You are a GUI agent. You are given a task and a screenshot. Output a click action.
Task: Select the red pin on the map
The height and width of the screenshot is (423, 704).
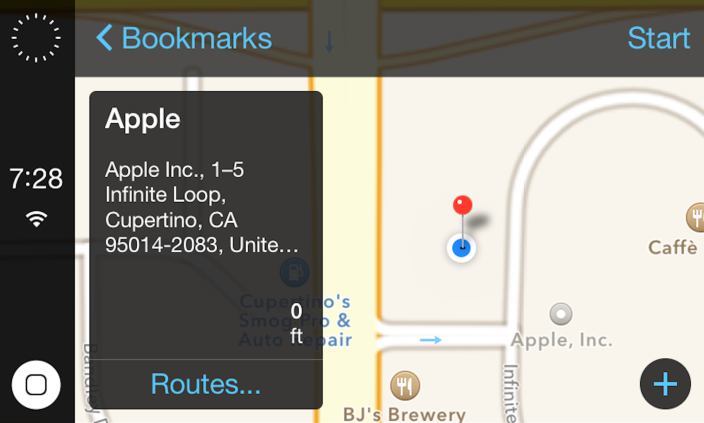(462, 207)
